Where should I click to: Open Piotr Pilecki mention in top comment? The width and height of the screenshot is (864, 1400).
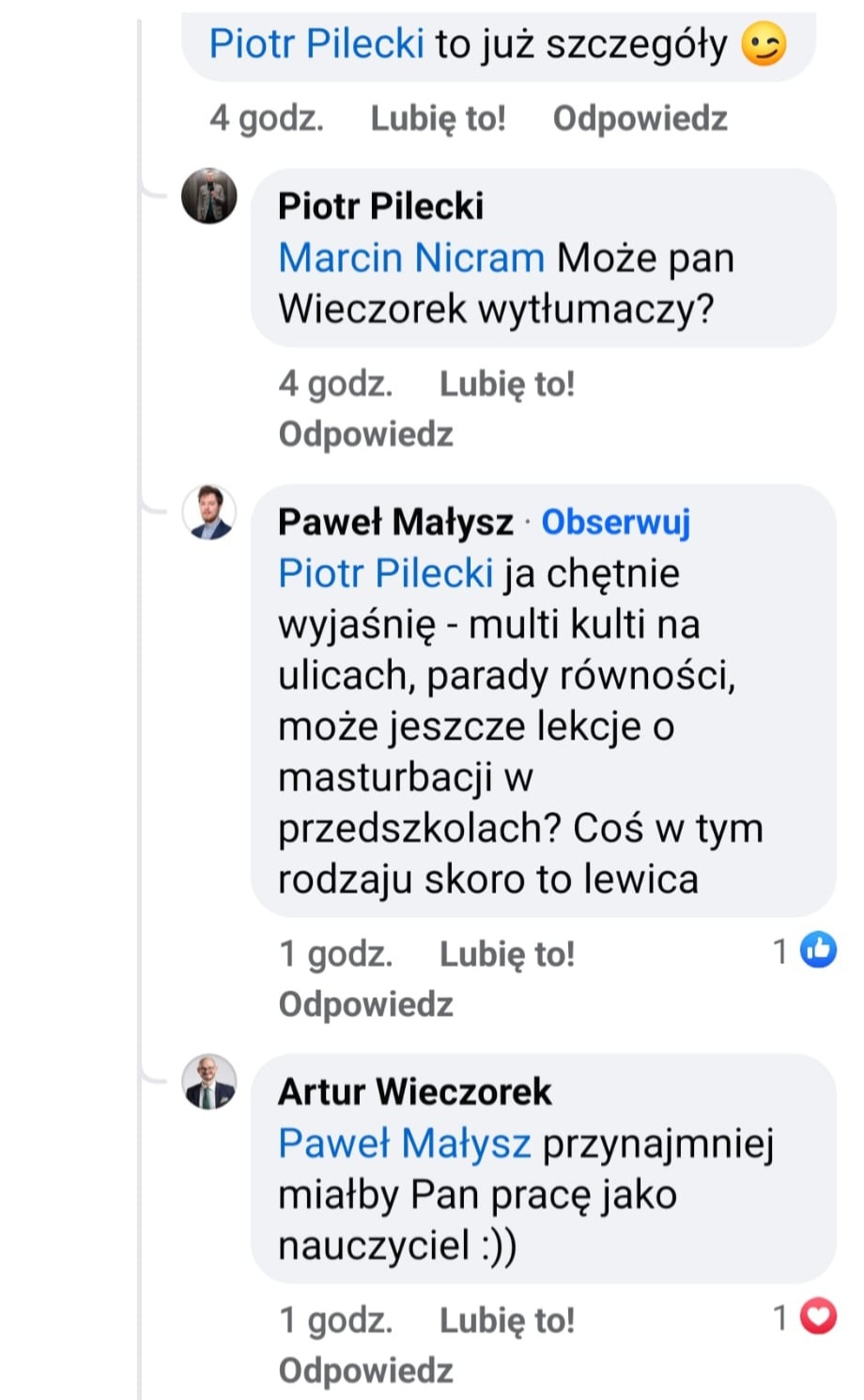coord(316,44)
